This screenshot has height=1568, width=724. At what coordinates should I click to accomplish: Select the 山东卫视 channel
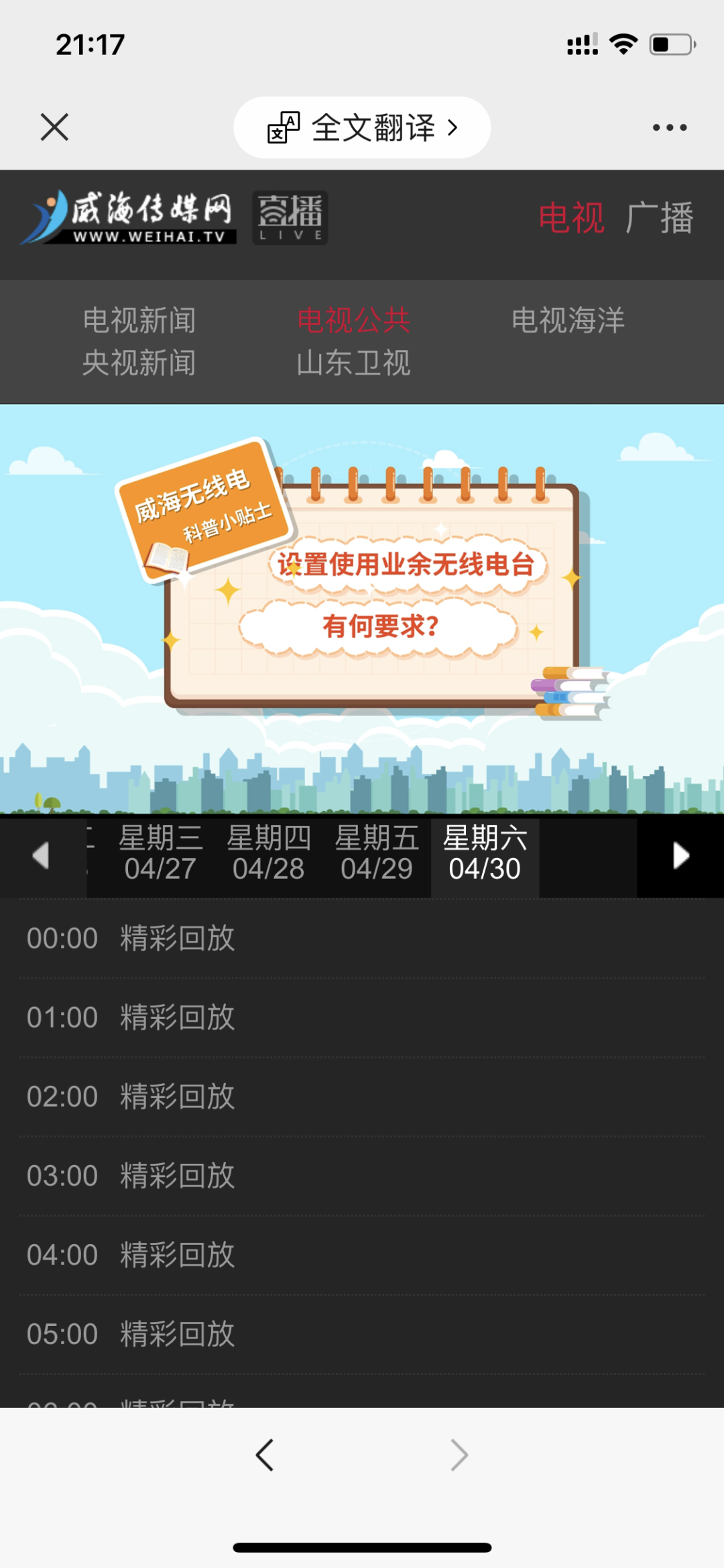tap(353, 363)
